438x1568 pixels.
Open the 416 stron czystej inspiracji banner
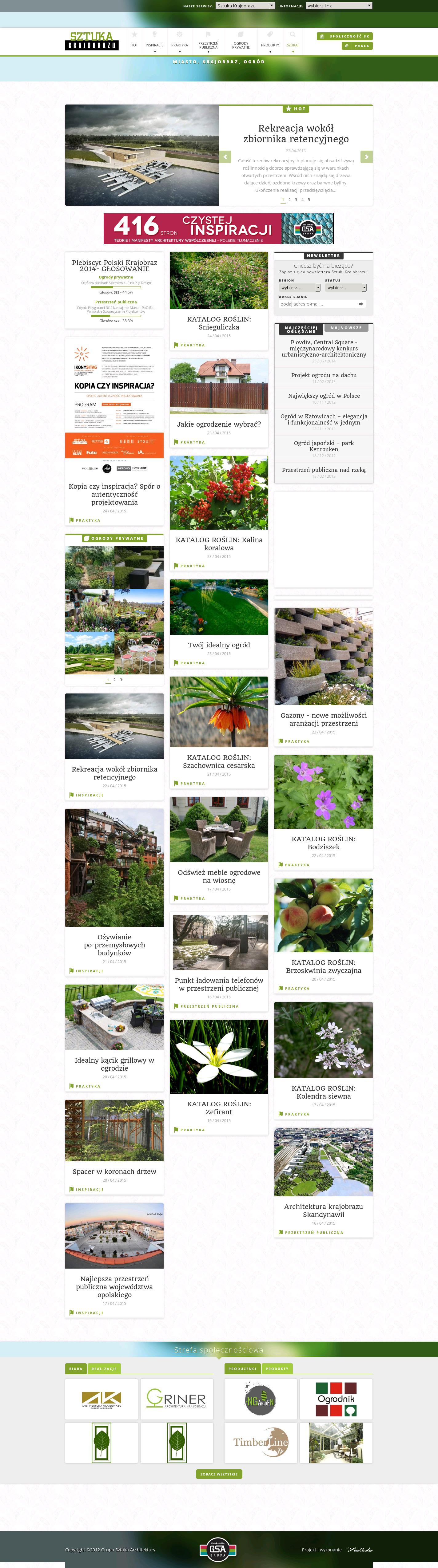tap(219, 229)
